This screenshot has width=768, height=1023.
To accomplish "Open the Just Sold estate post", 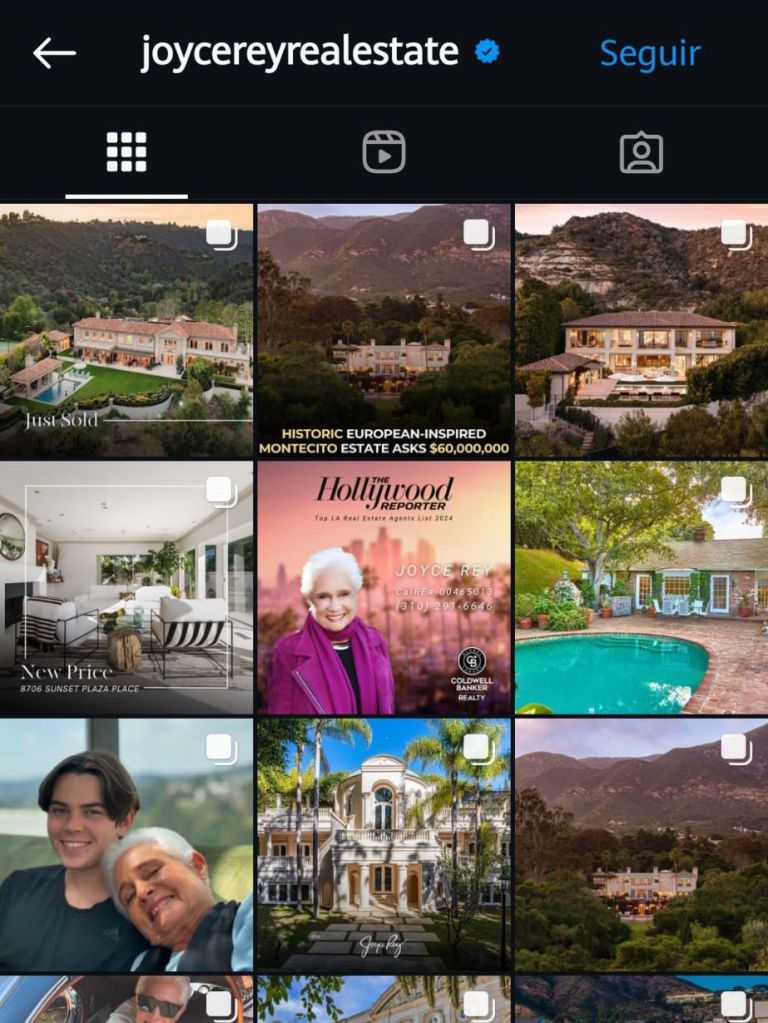I will click(x=126, y=330).
